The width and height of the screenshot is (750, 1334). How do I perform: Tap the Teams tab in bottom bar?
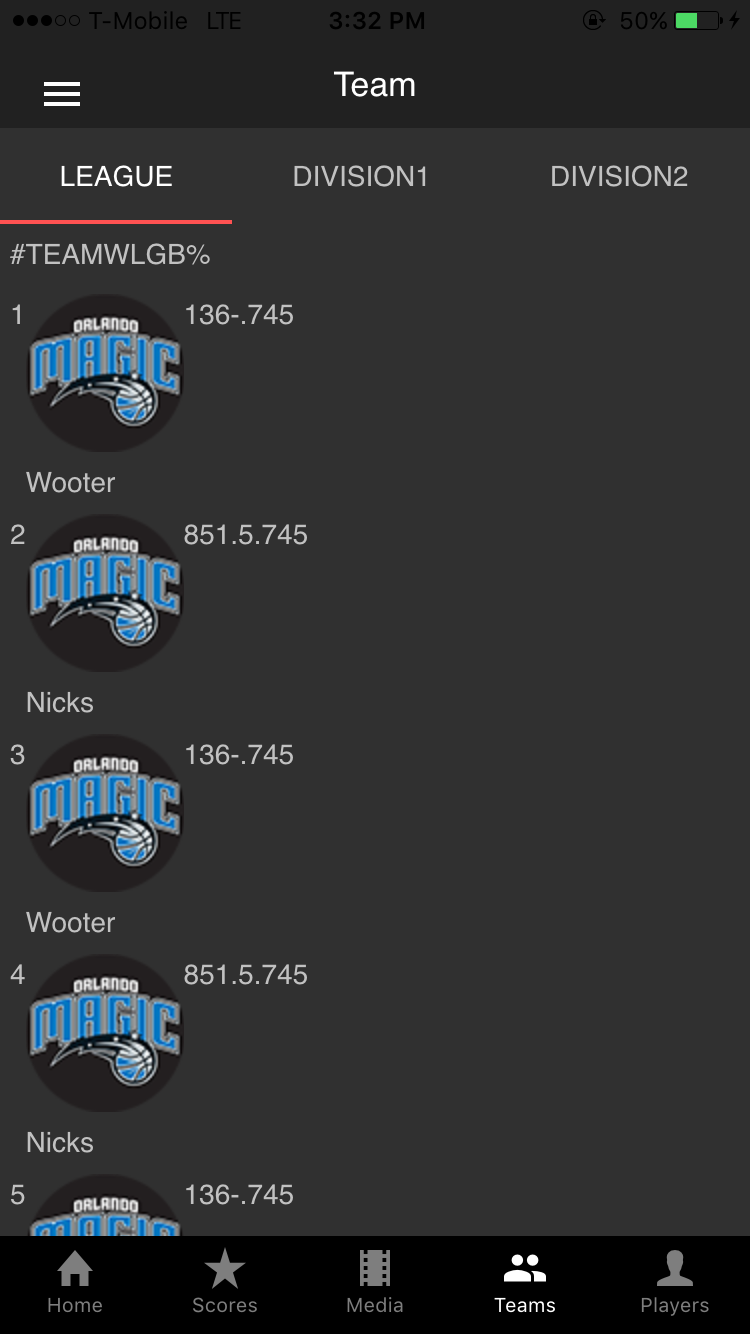525,1284
